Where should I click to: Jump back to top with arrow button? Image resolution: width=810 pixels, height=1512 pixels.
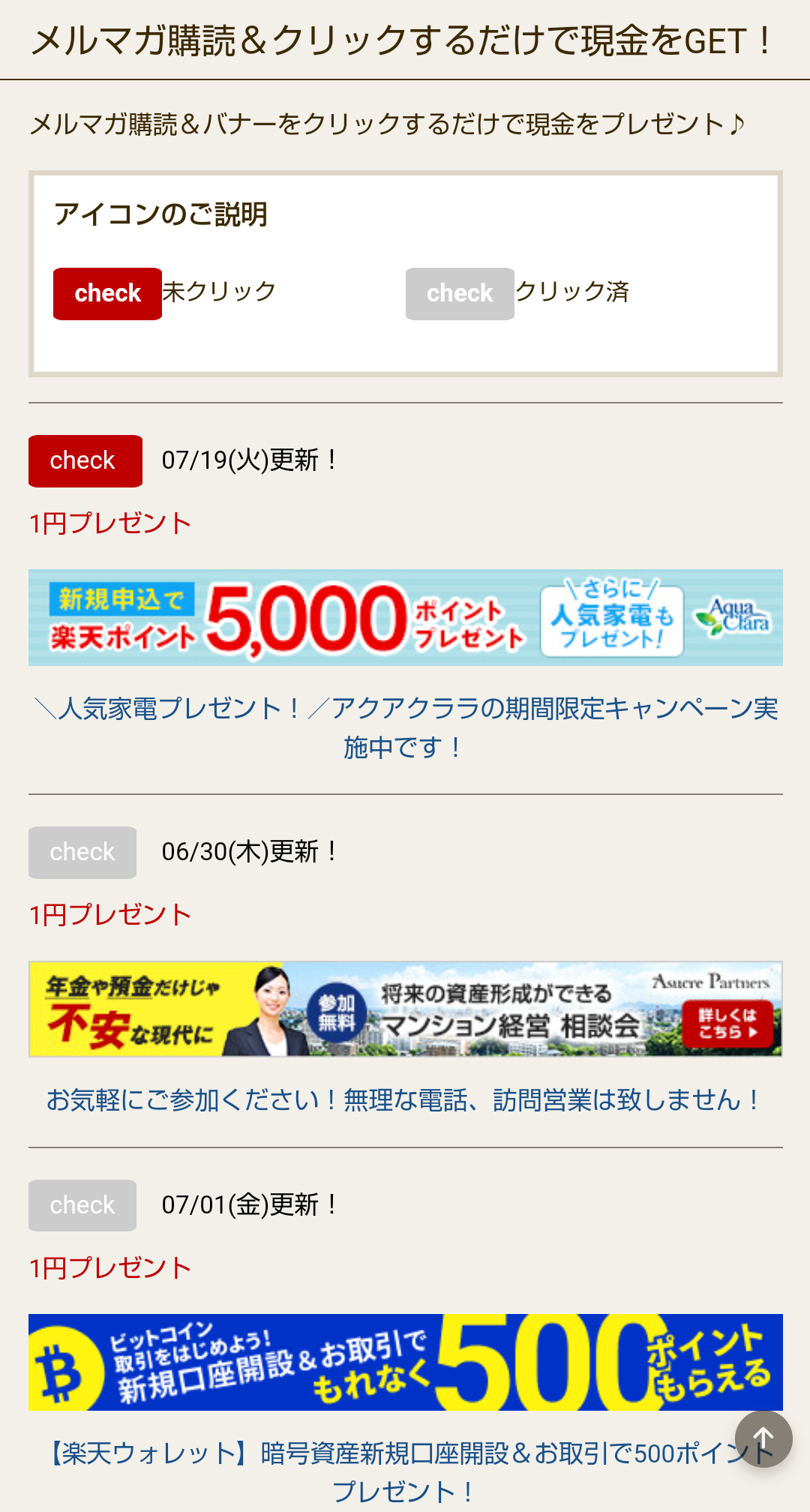[x=763, y=1438]
